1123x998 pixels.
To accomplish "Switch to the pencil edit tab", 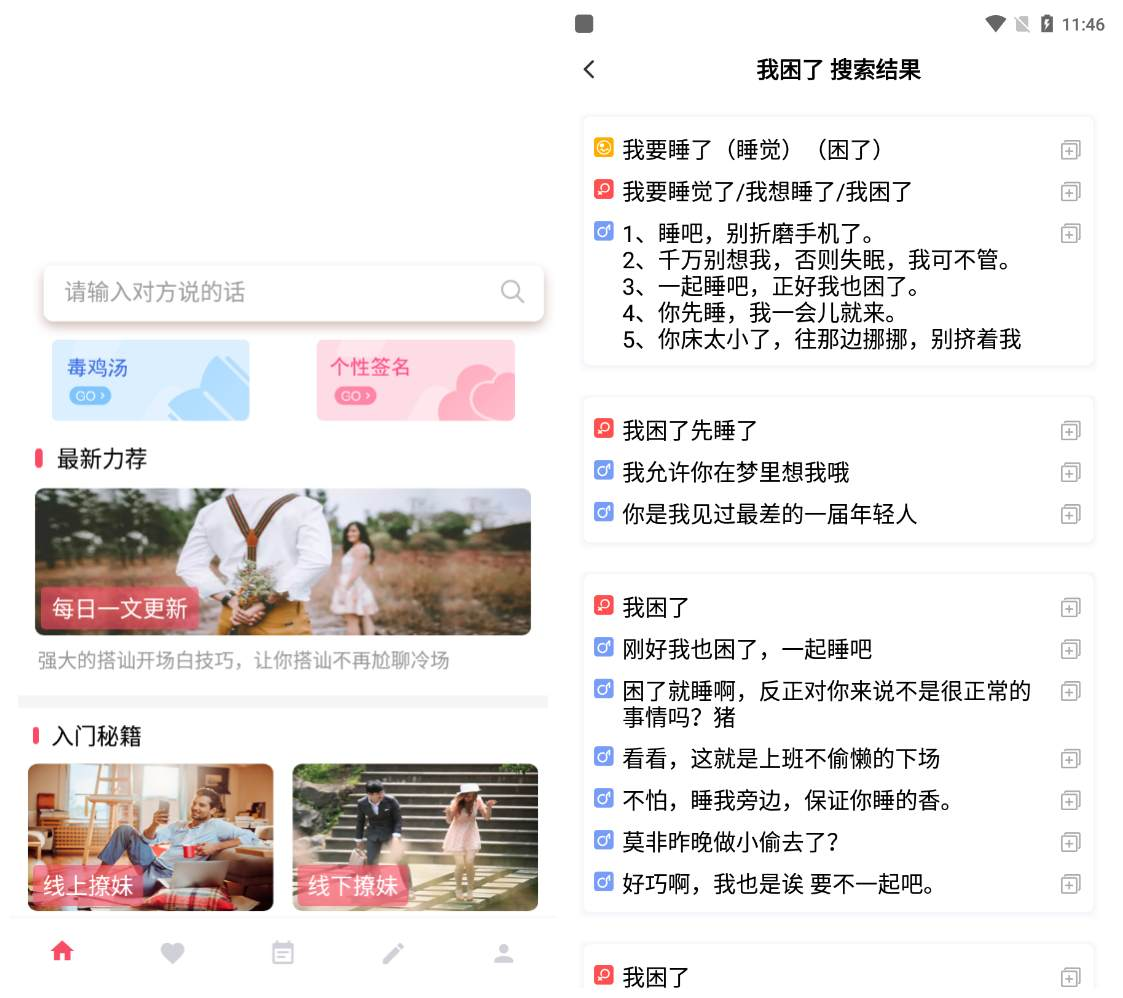I will pos(393,953).
